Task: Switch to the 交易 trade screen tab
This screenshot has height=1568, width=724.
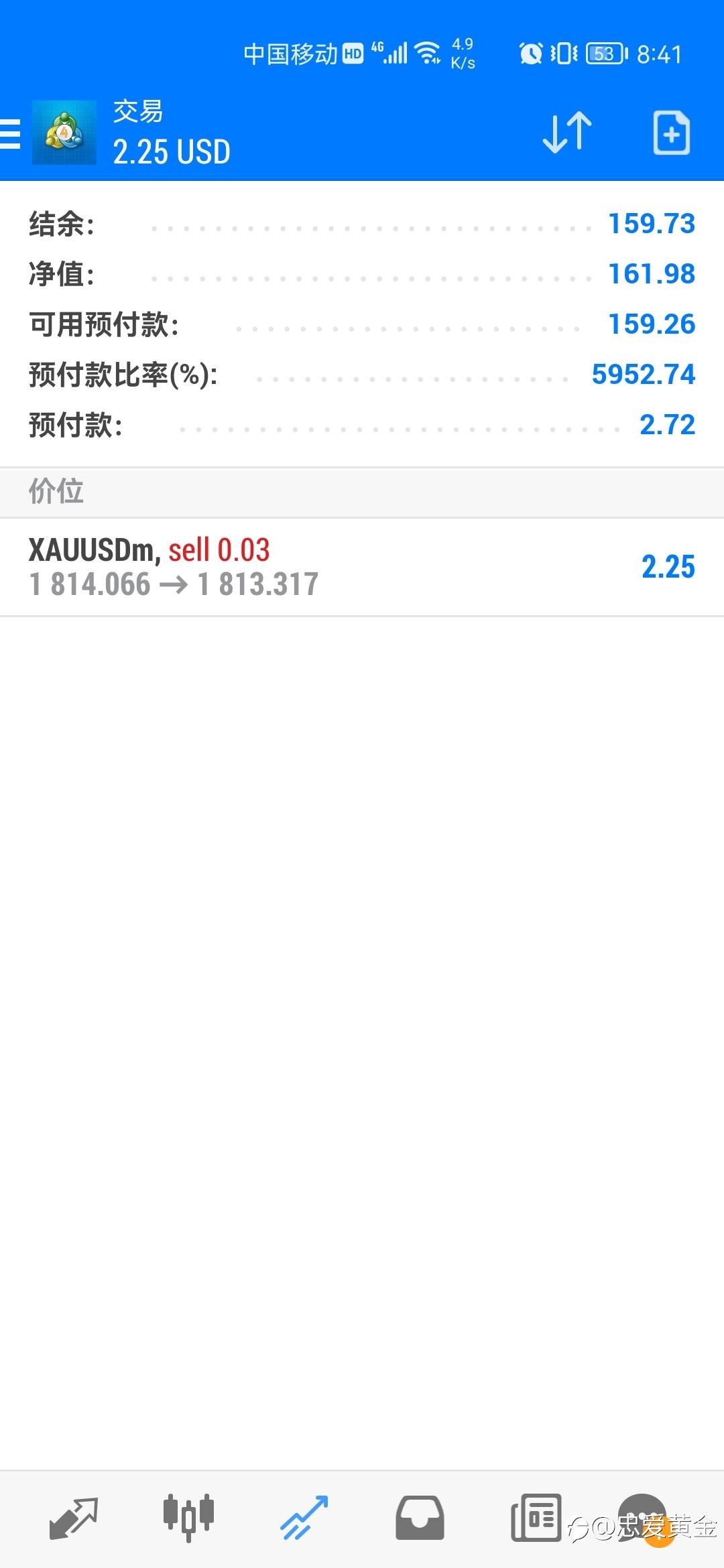Action: tap(137, 113)
